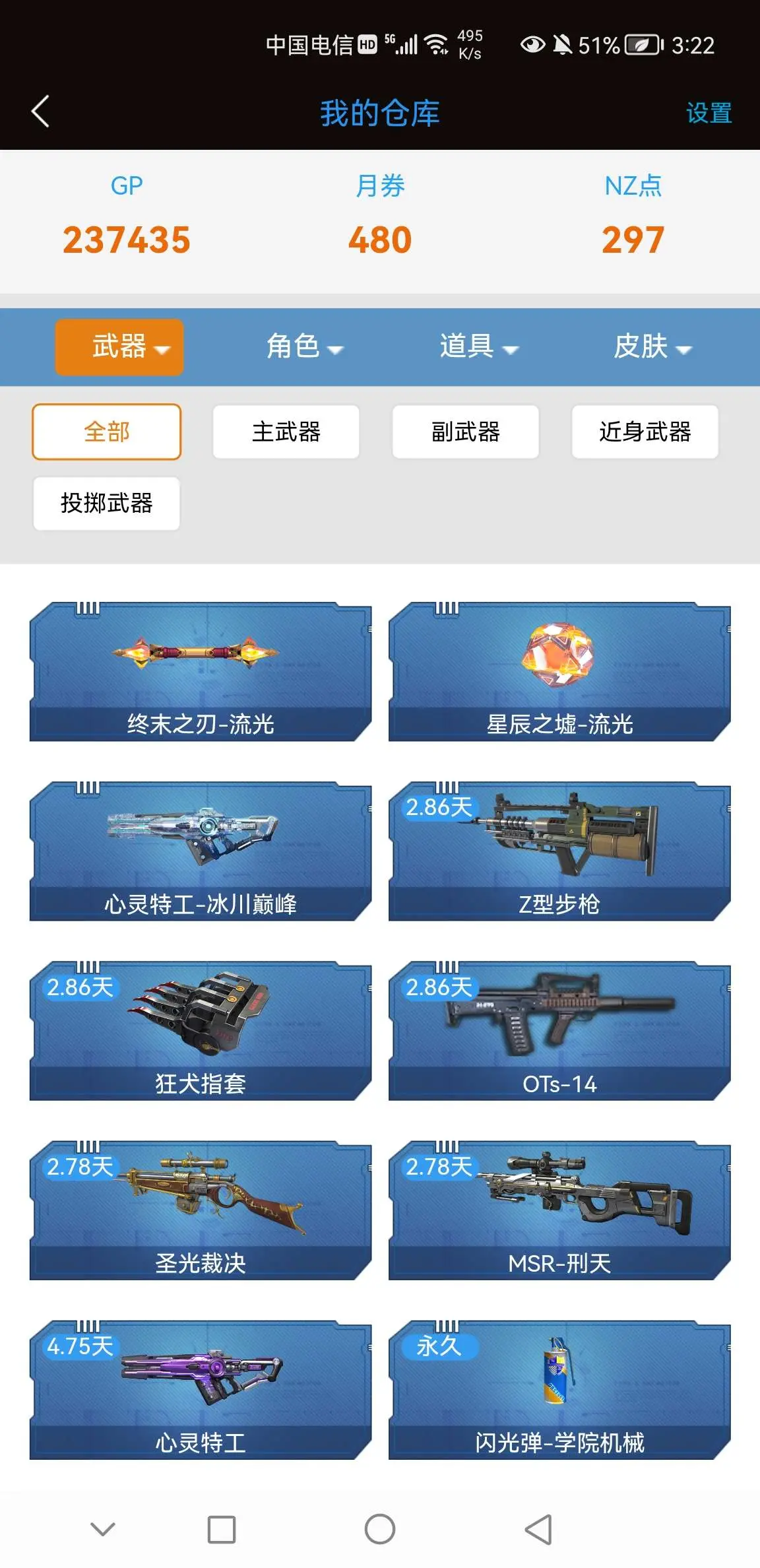Expand the 道具 category dropdown
760x1568 pixels.
click(x=479, y=347)
